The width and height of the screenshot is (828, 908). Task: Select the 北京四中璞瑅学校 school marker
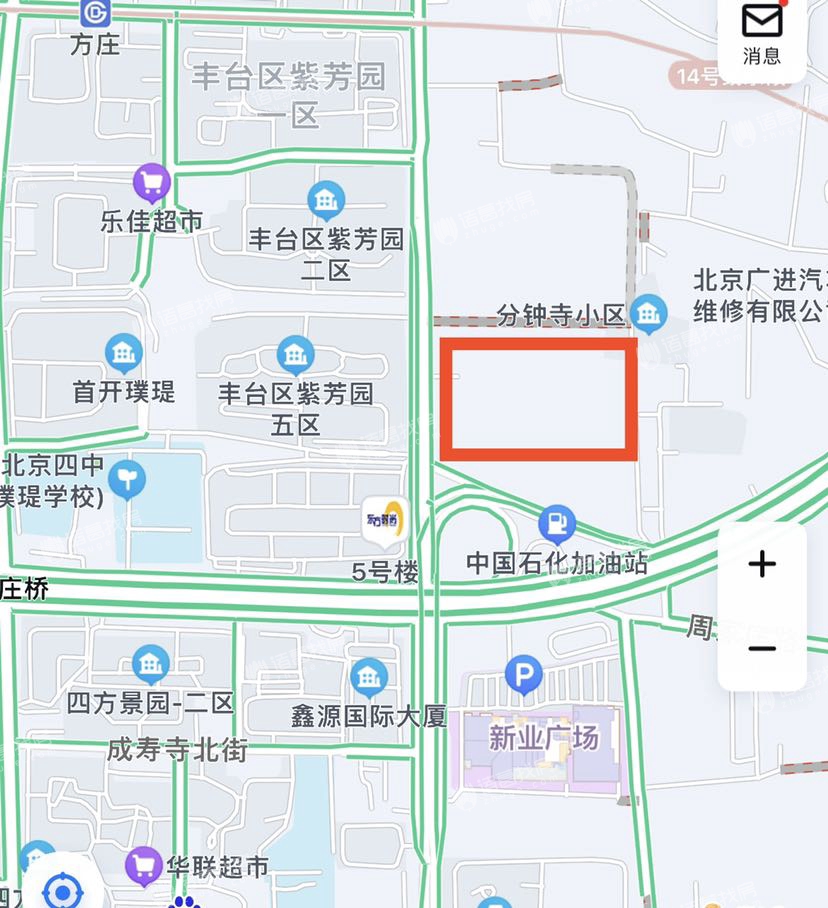[127, 479]
